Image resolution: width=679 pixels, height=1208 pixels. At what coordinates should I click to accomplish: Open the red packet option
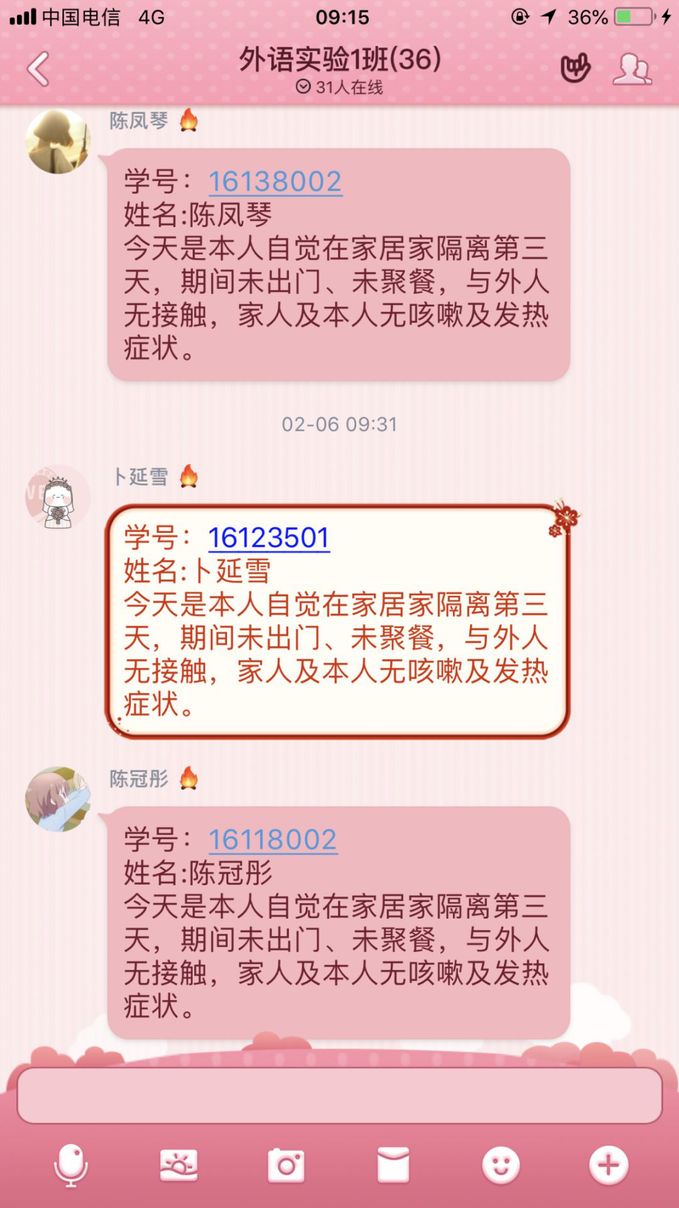click(x=393, y=1165)
